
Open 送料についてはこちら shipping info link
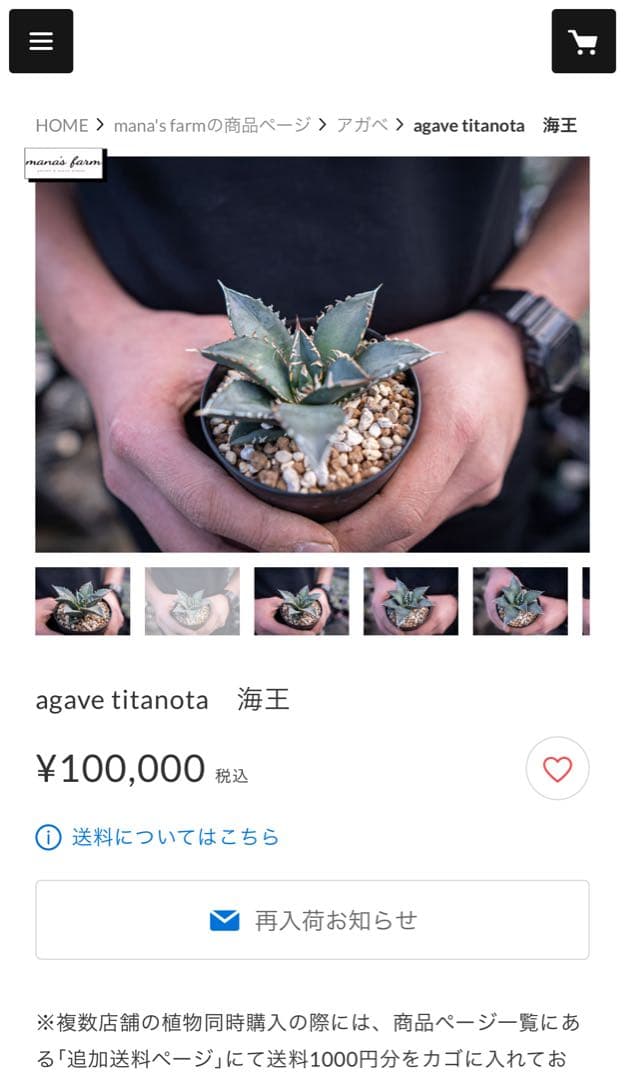tap(175, 837)
